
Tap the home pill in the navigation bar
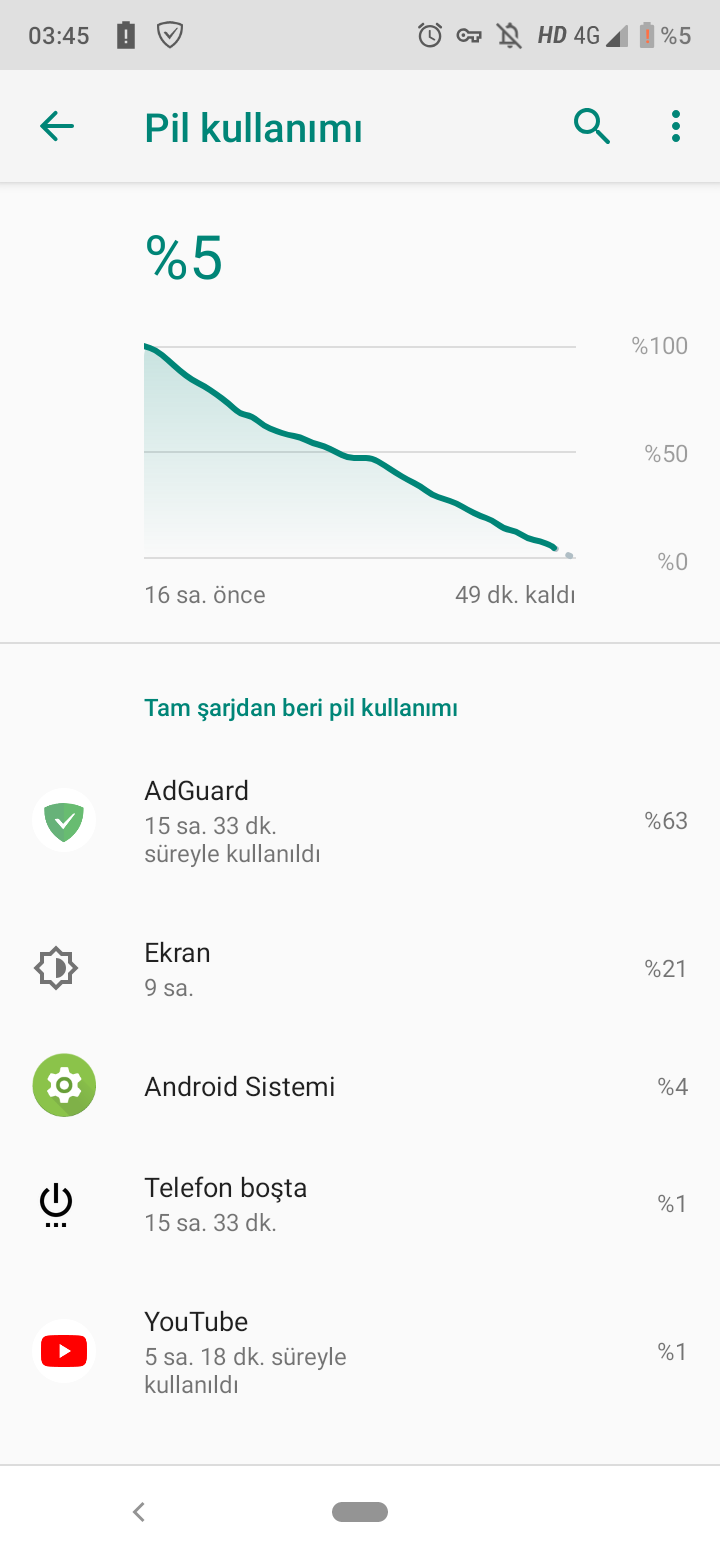[360, 1512]
